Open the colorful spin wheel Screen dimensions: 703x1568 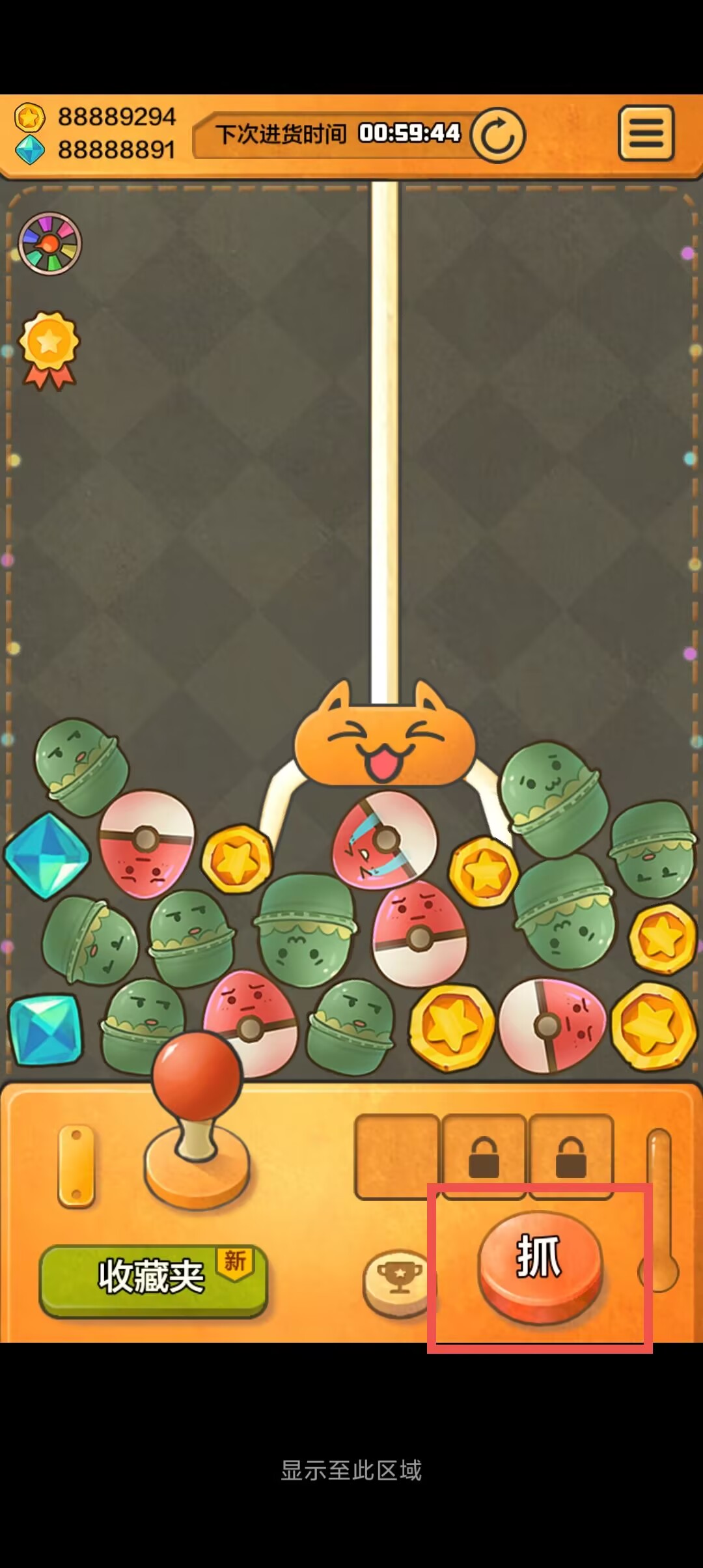coord(50,244)
